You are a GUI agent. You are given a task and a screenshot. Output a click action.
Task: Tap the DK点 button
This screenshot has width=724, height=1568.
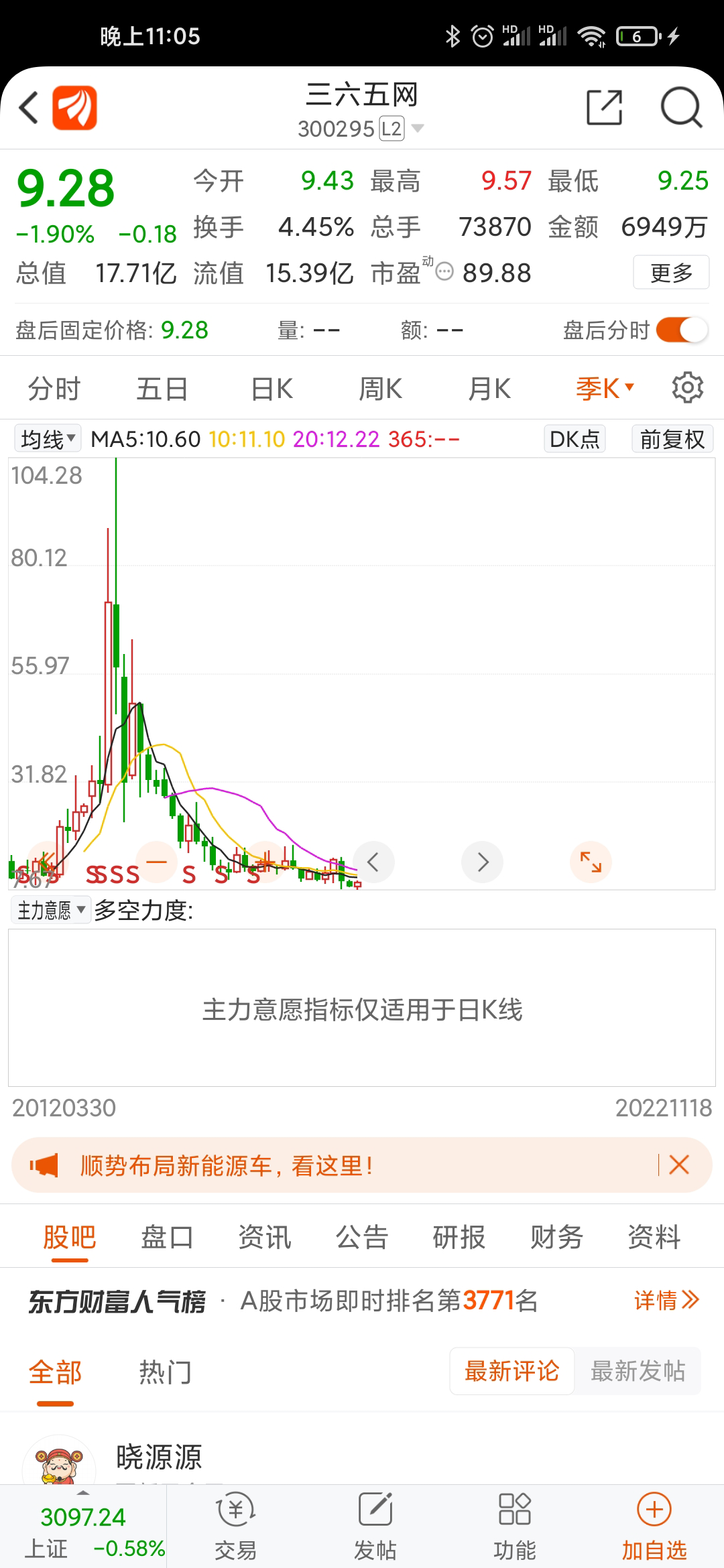click(x=575, y=440)
